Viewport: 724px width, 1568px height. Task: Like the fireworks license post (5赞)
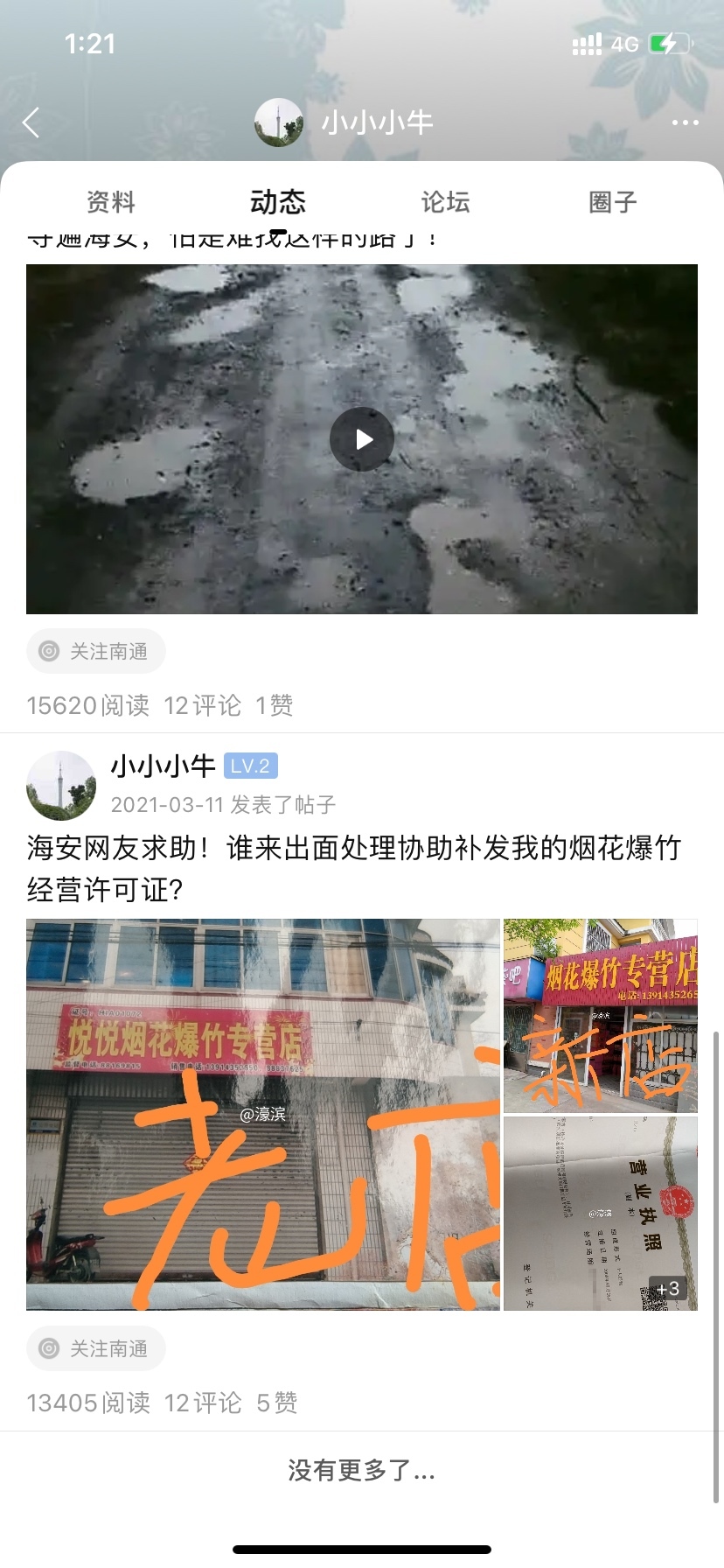pyautogui.click(x=276, y=1403)
